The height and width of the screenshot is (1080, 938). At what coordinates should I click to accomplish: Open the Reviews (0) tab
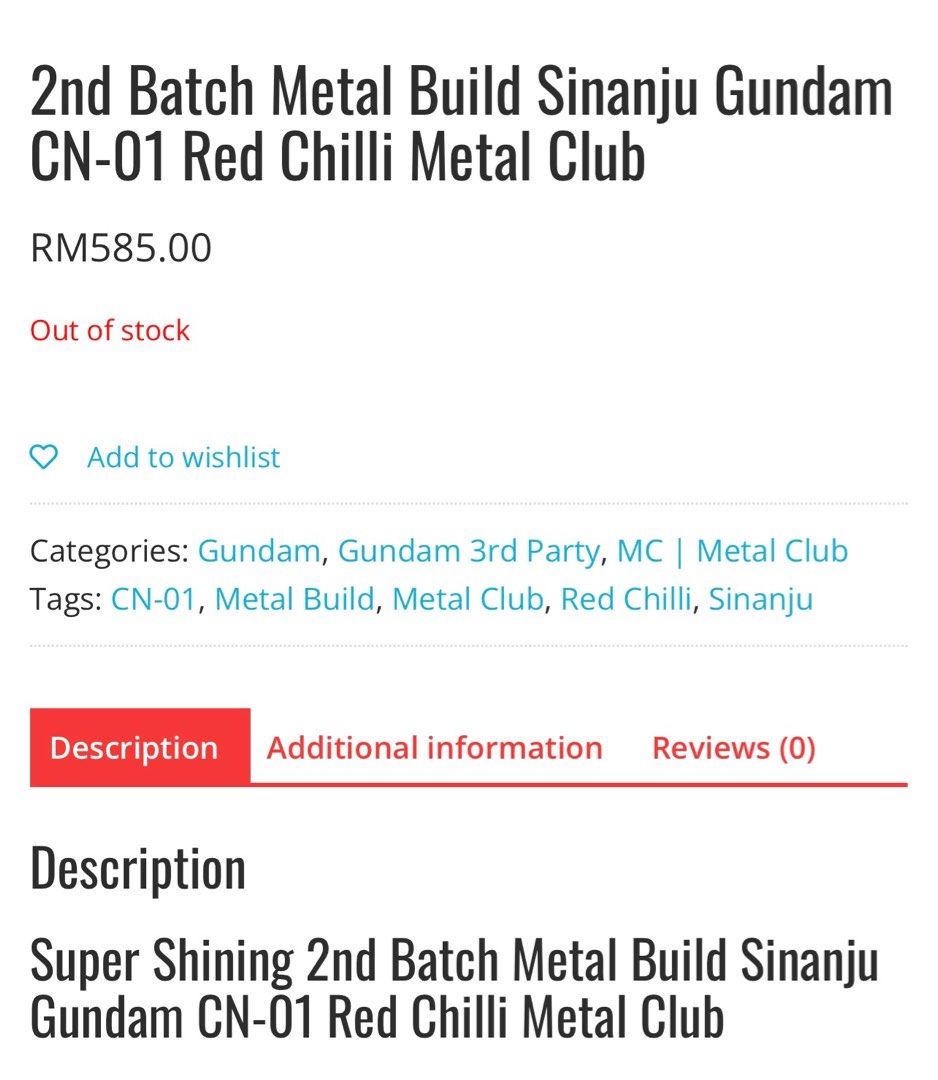coord(734,746)
